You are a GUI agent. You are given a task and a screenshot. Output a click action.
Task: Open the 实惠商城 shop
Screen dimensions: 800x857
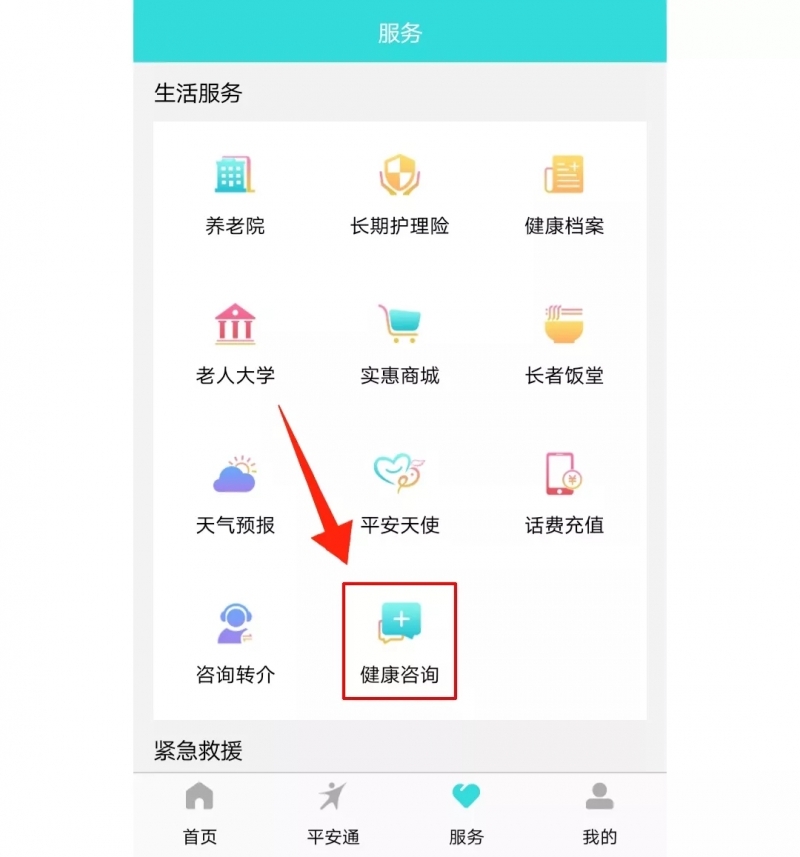399,344
